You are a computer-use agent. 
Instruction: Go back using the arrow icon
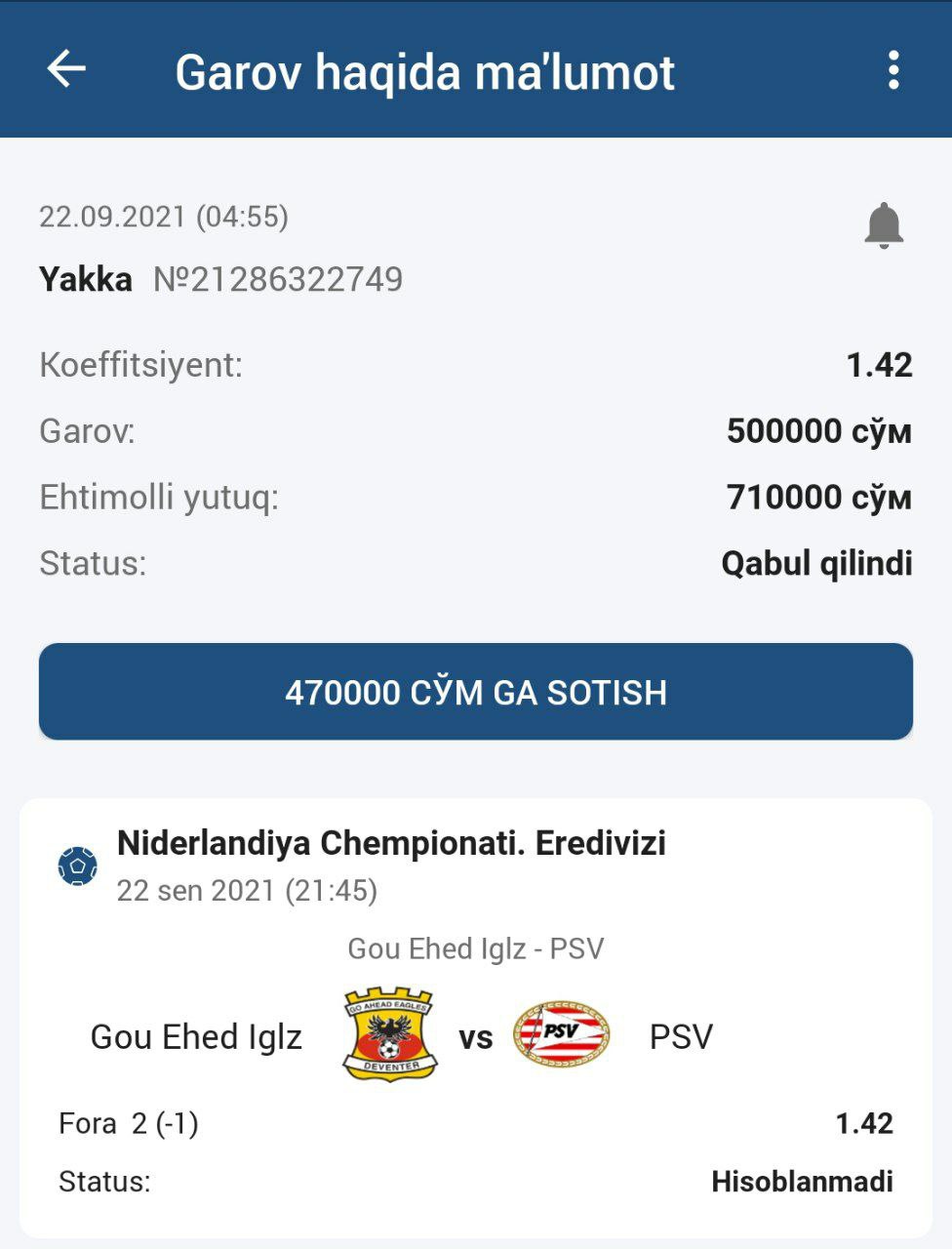(66, 69)
